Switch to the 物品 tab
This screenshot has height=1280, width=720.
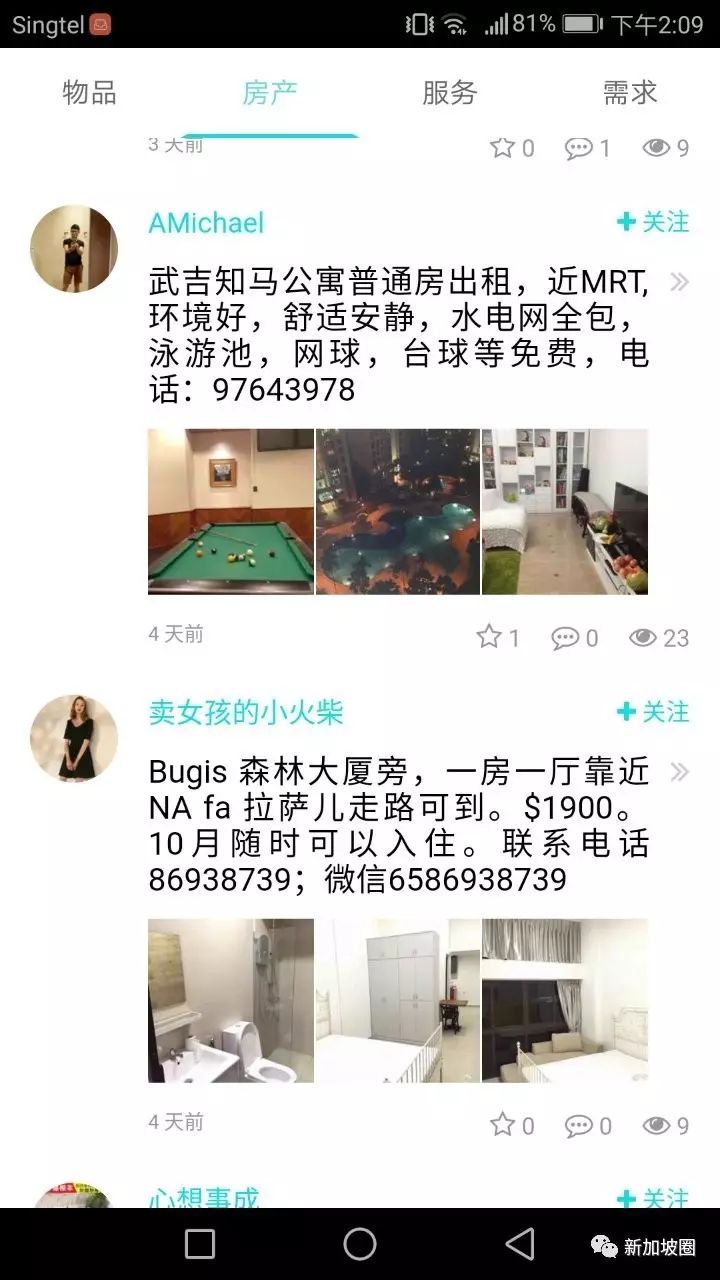90,93
